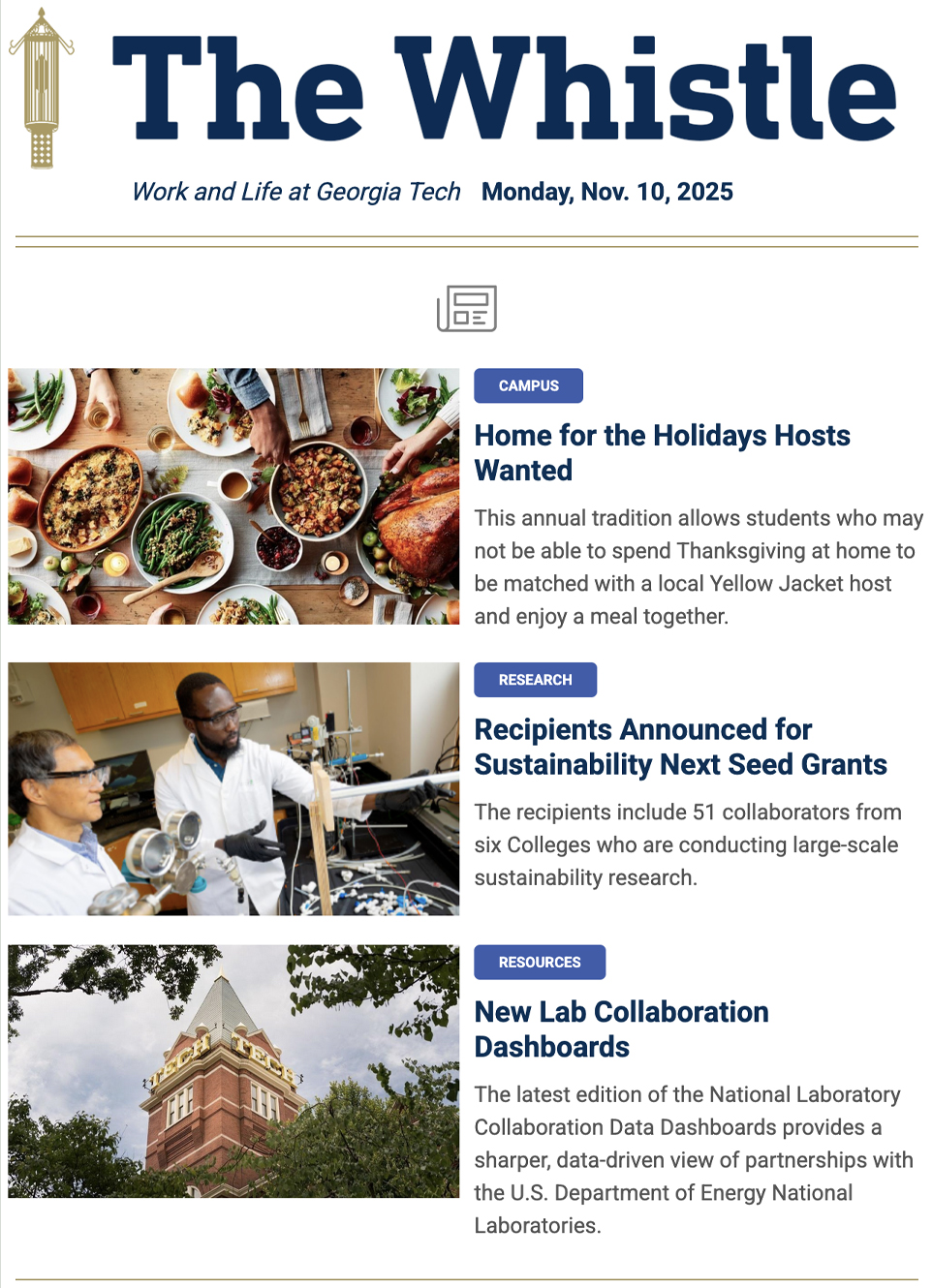Tap the Tech Tower photo
The width and height of the screenshot is (932, 1288).
[x=233, y=1071]
